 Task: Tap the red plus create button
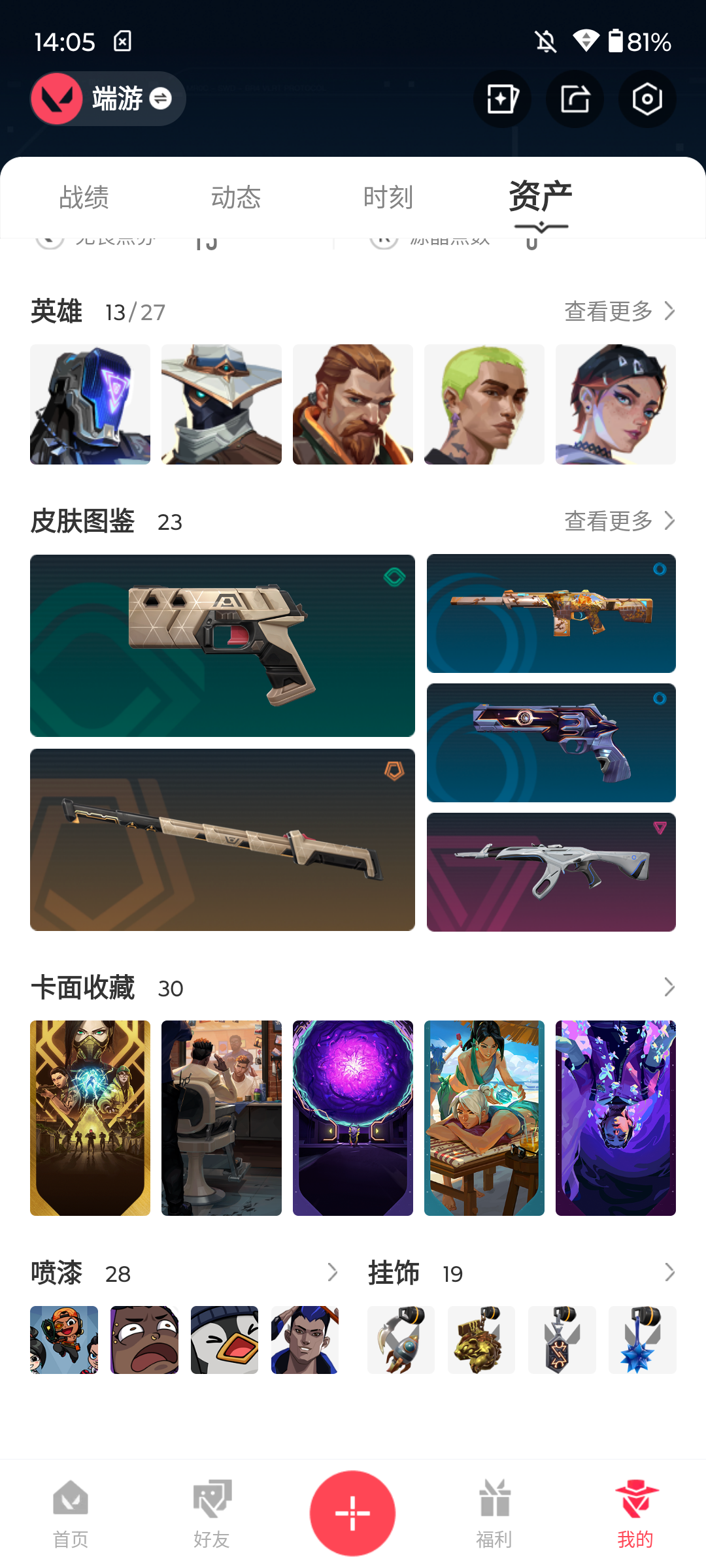pyautogui.click(x=353, y=1513)
